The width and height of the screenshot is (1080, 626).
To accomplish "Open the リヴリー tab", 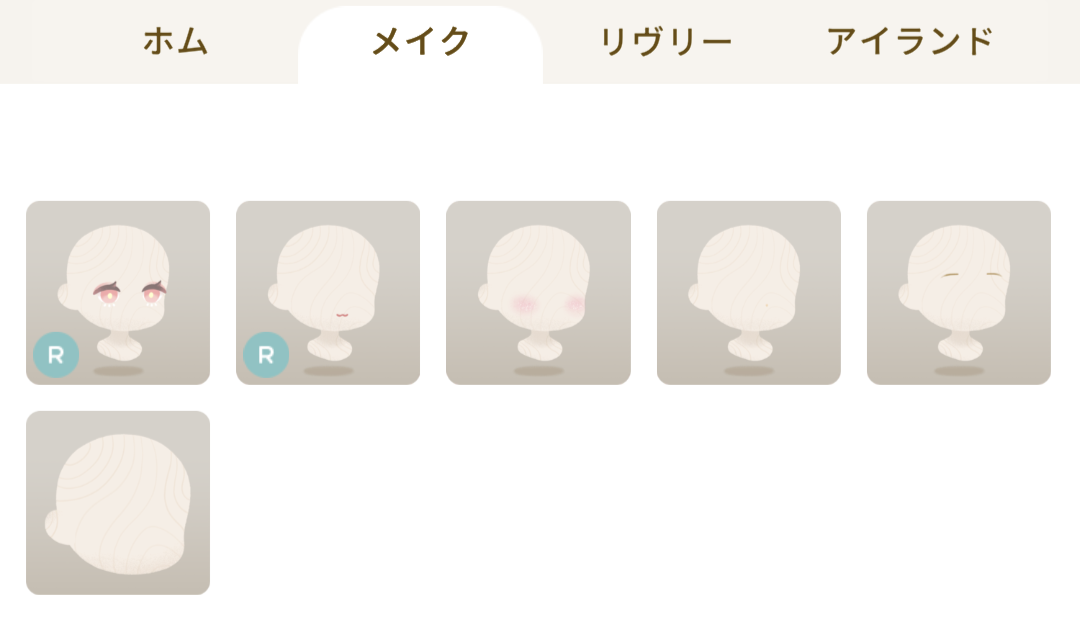I will pyautogui.click(x=665, y=42).
